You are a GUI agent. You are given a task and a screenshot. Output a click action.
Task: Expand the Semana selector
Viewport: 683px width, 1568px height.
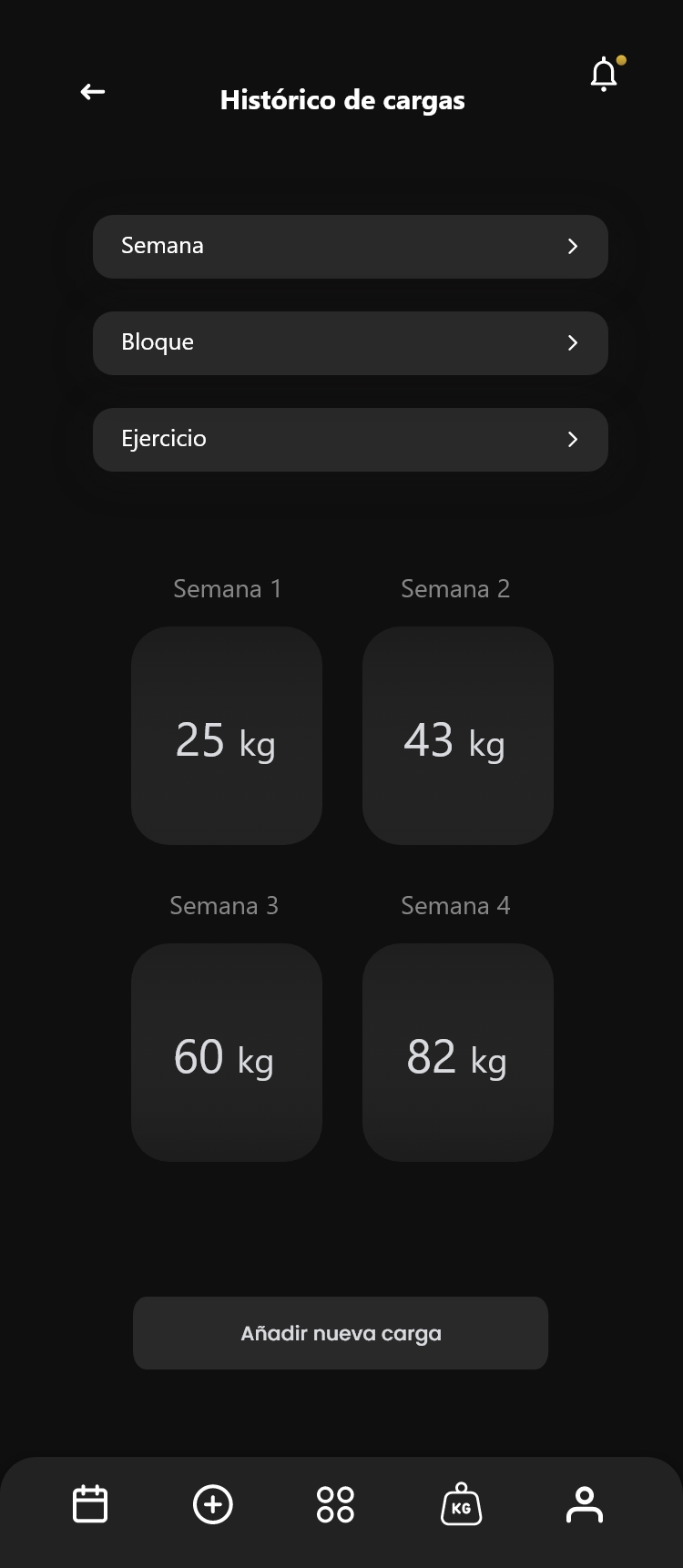[x=350, y=247]
